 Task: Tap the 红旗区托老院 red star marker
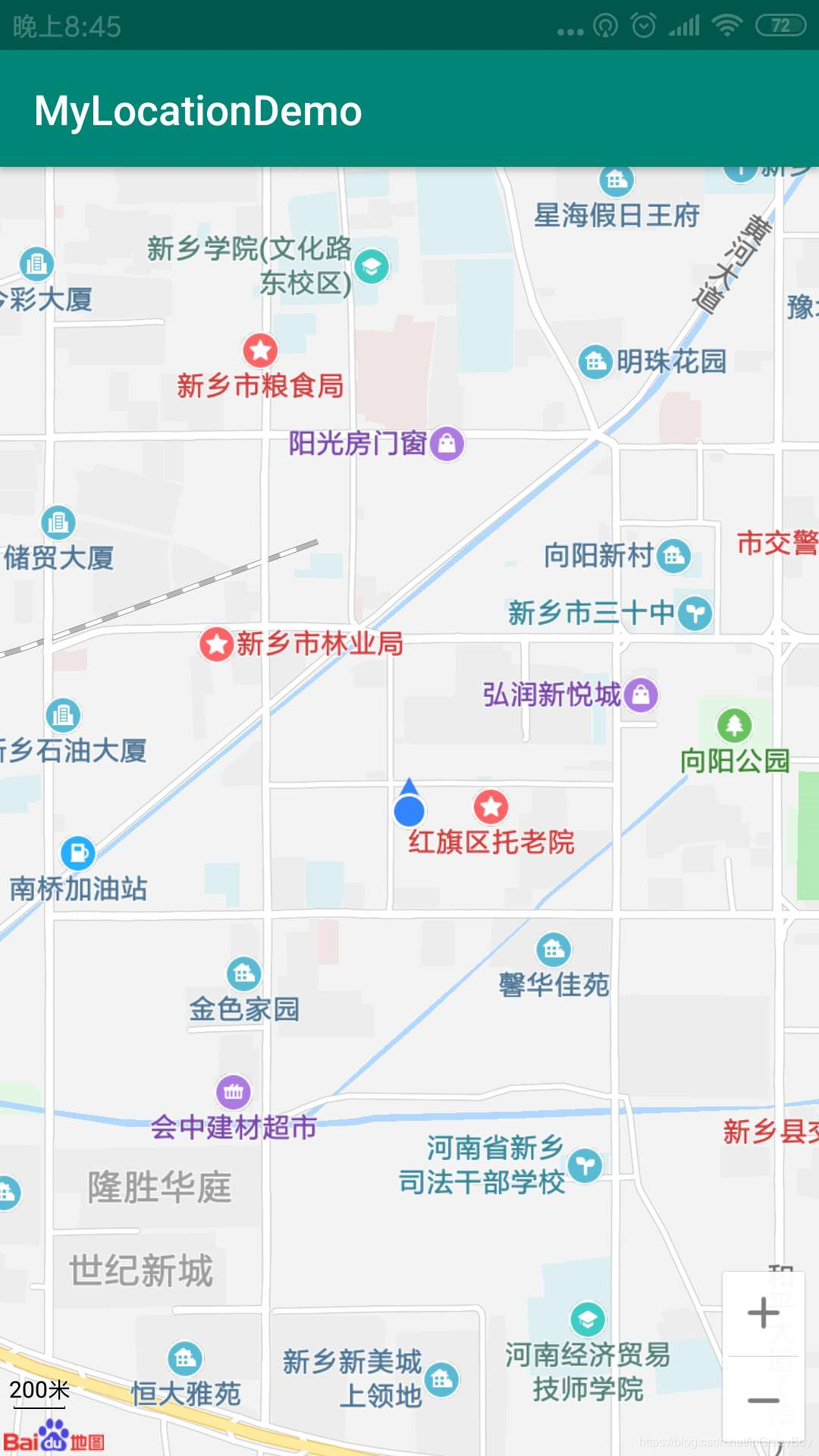click(x=491, y=807)
